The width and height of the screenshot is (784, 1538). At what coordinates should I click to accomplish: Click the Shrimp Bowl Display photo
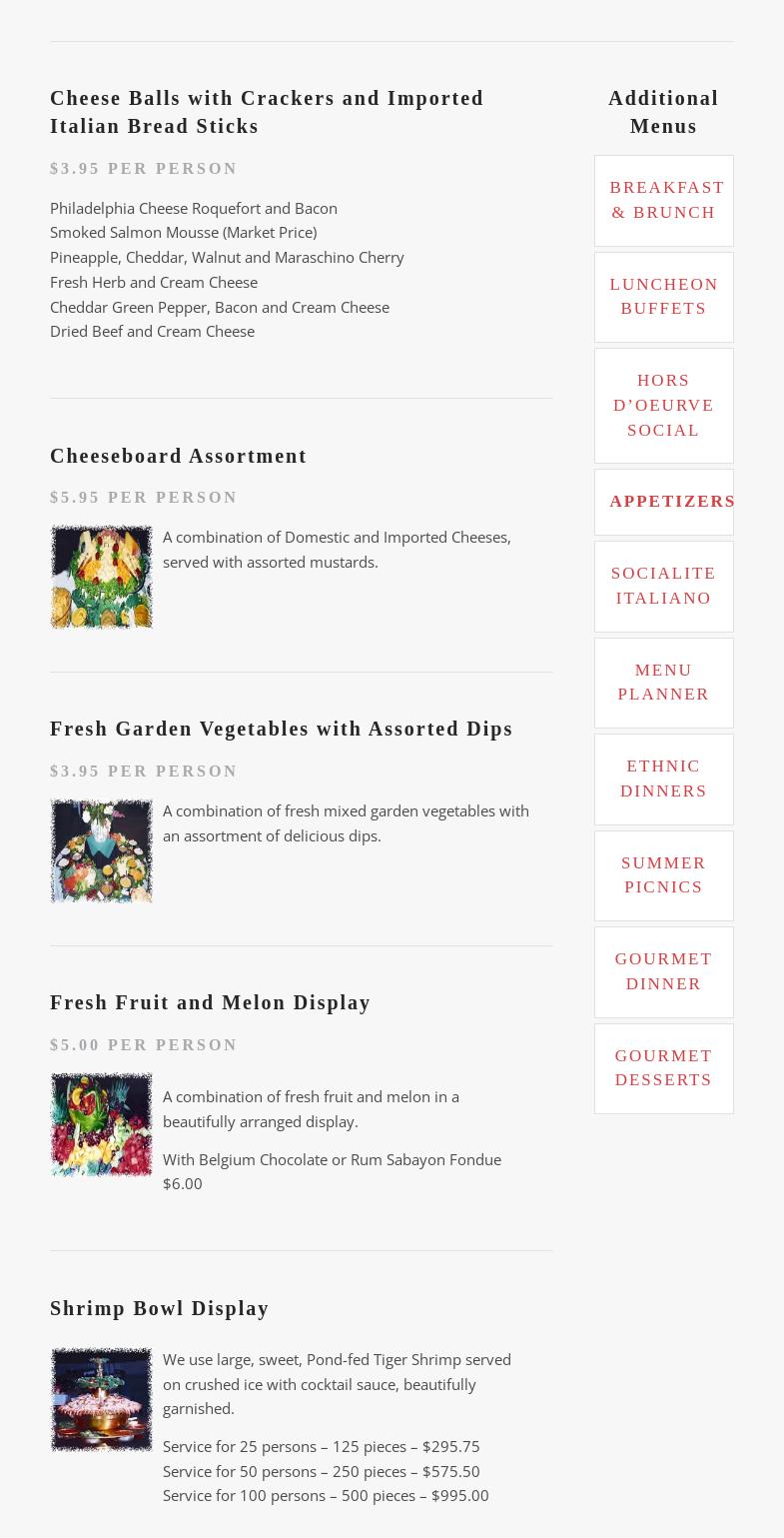101,1399
